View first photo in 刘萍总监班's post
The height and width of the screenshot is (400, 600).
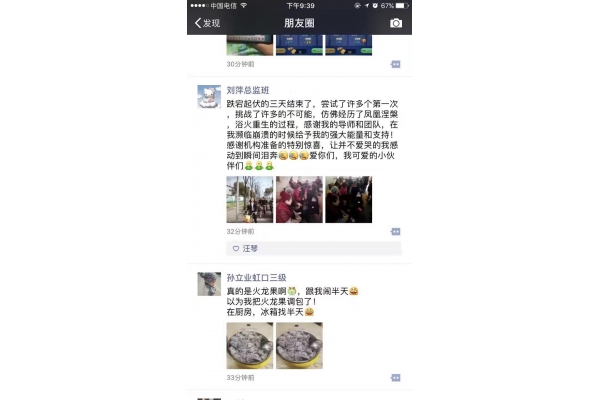coord(249,199)
